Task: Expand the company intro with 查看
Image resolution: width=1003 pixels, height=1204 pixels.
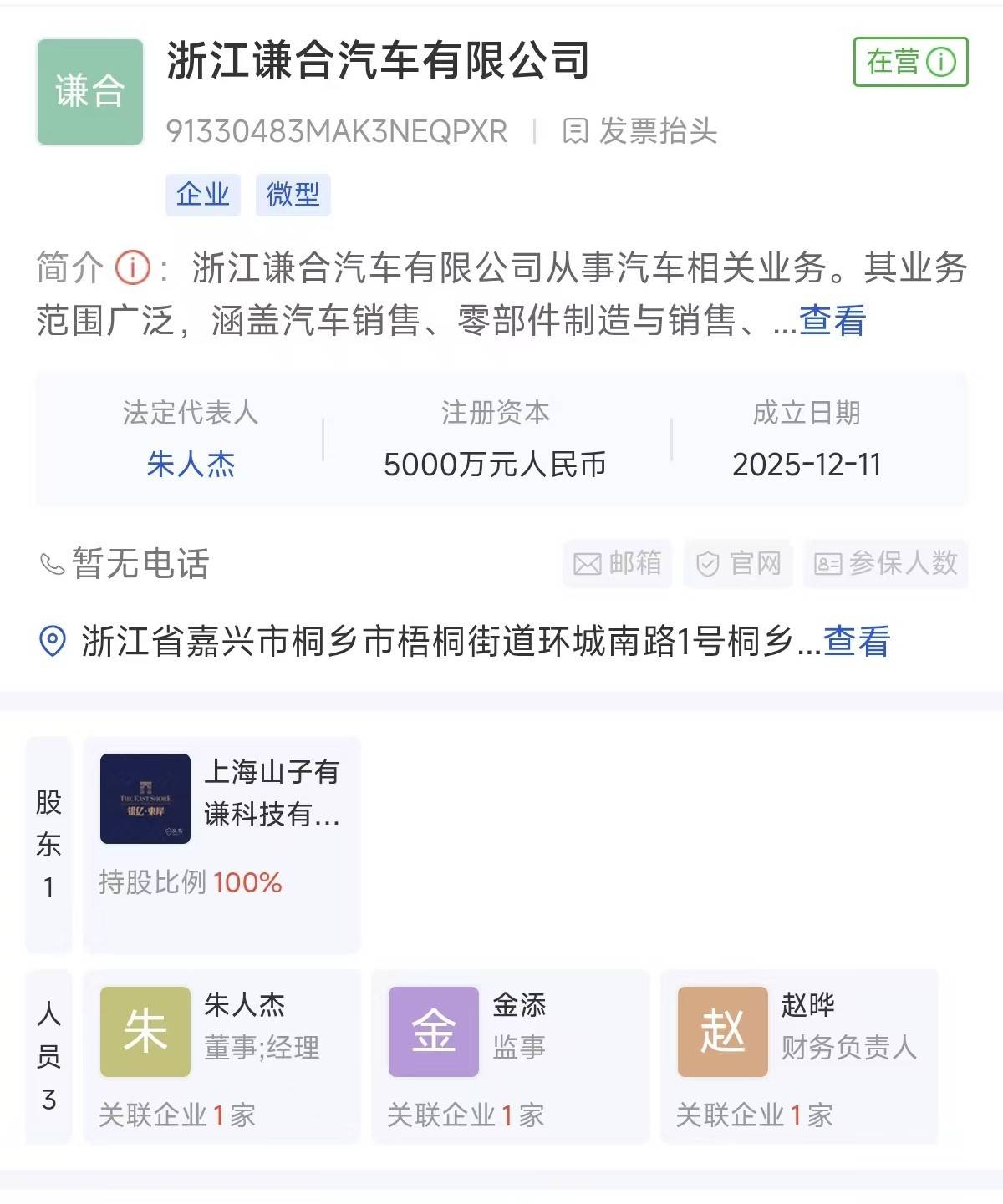Action: [x=832, y=321]
